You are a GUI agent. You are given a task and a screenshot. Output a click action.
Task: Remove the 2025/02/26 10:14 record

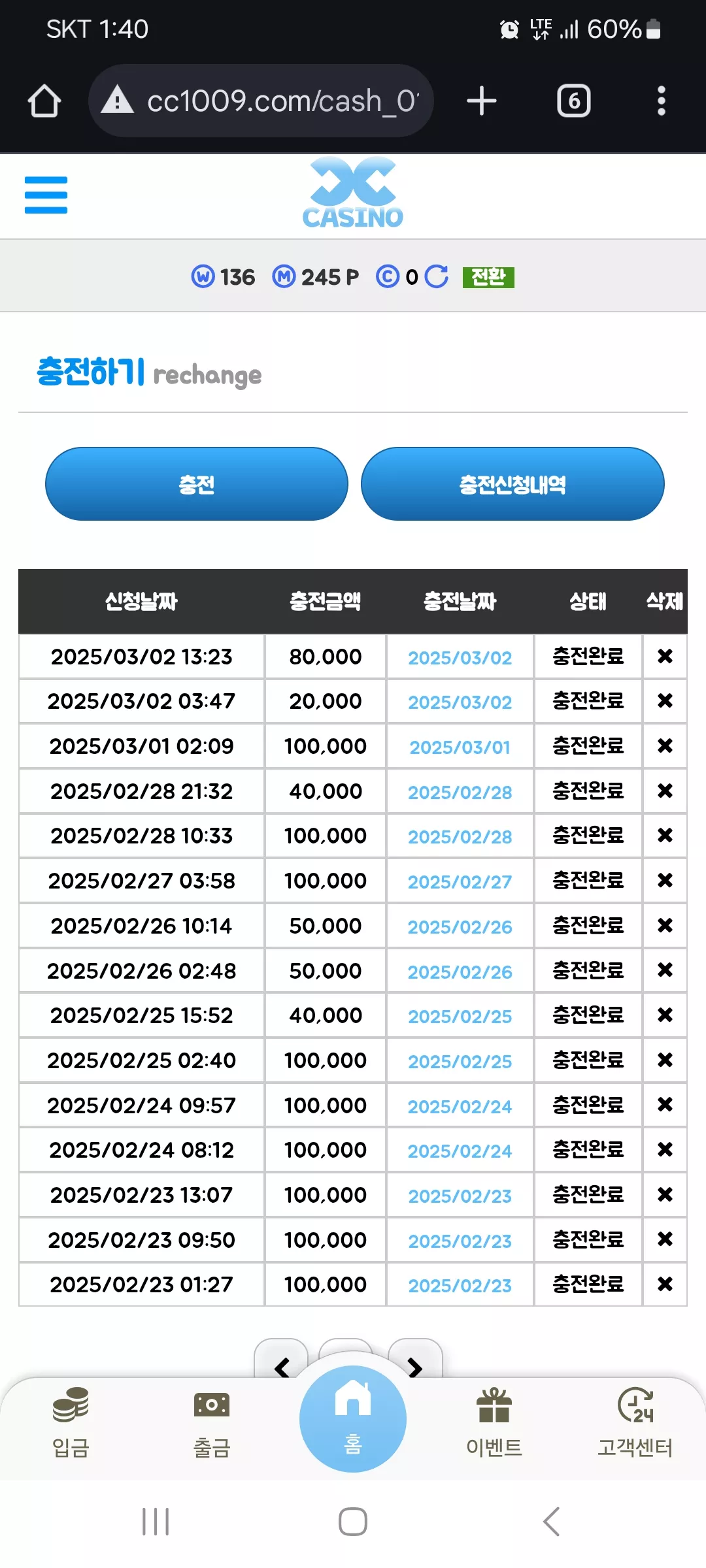click(665, 925)
